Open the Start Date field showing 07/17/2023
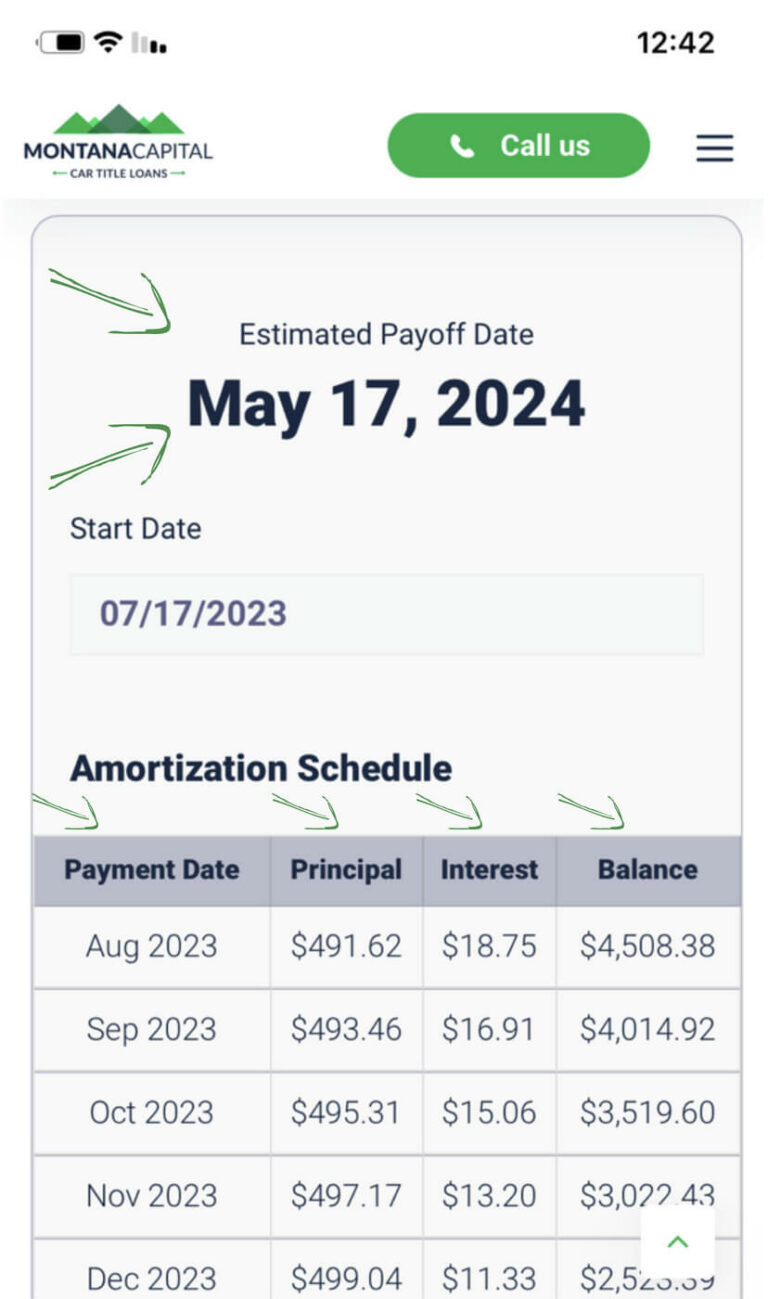The height and width of the screenshot is (1299, 768). point(385,615)
